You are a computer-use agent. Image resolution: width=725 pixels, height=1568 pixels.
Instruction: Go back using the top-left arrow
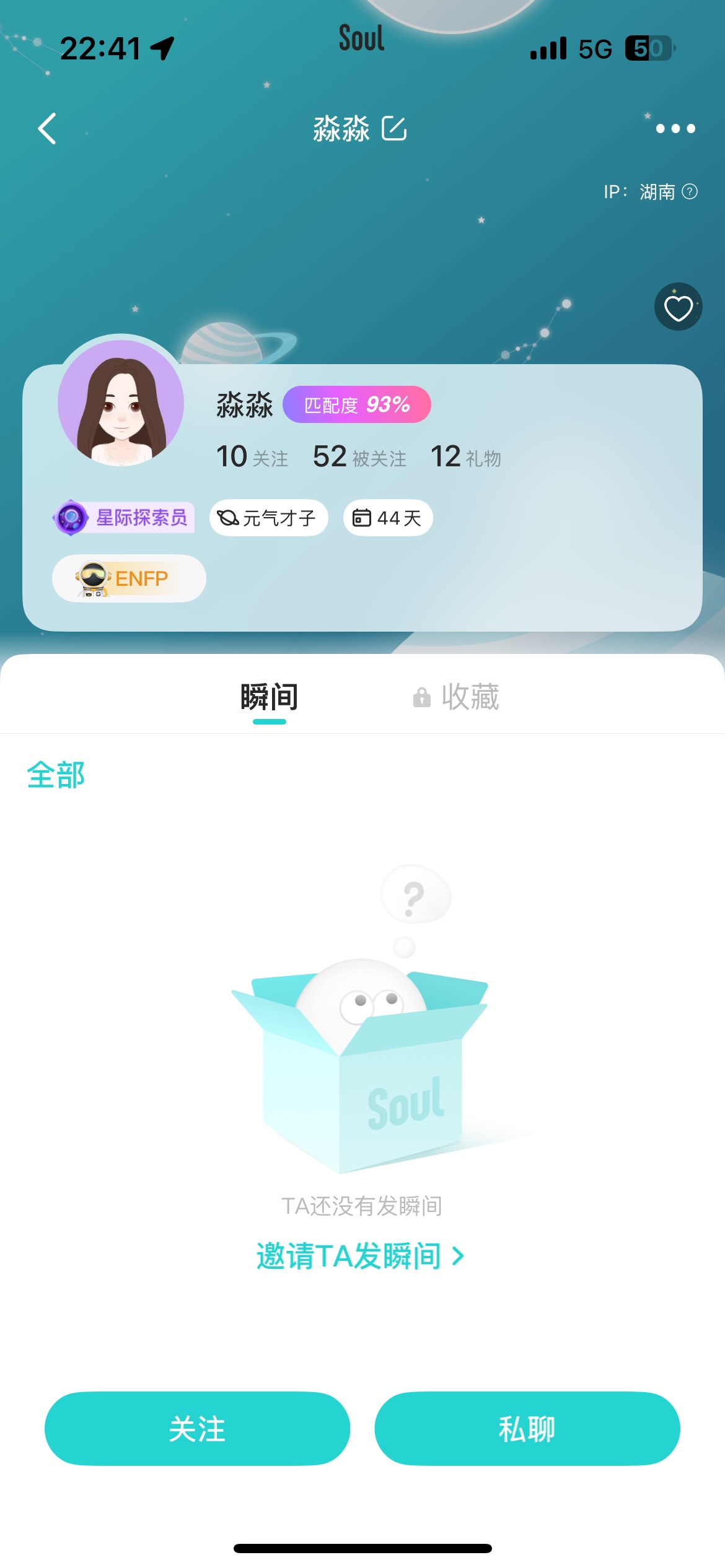47,129
